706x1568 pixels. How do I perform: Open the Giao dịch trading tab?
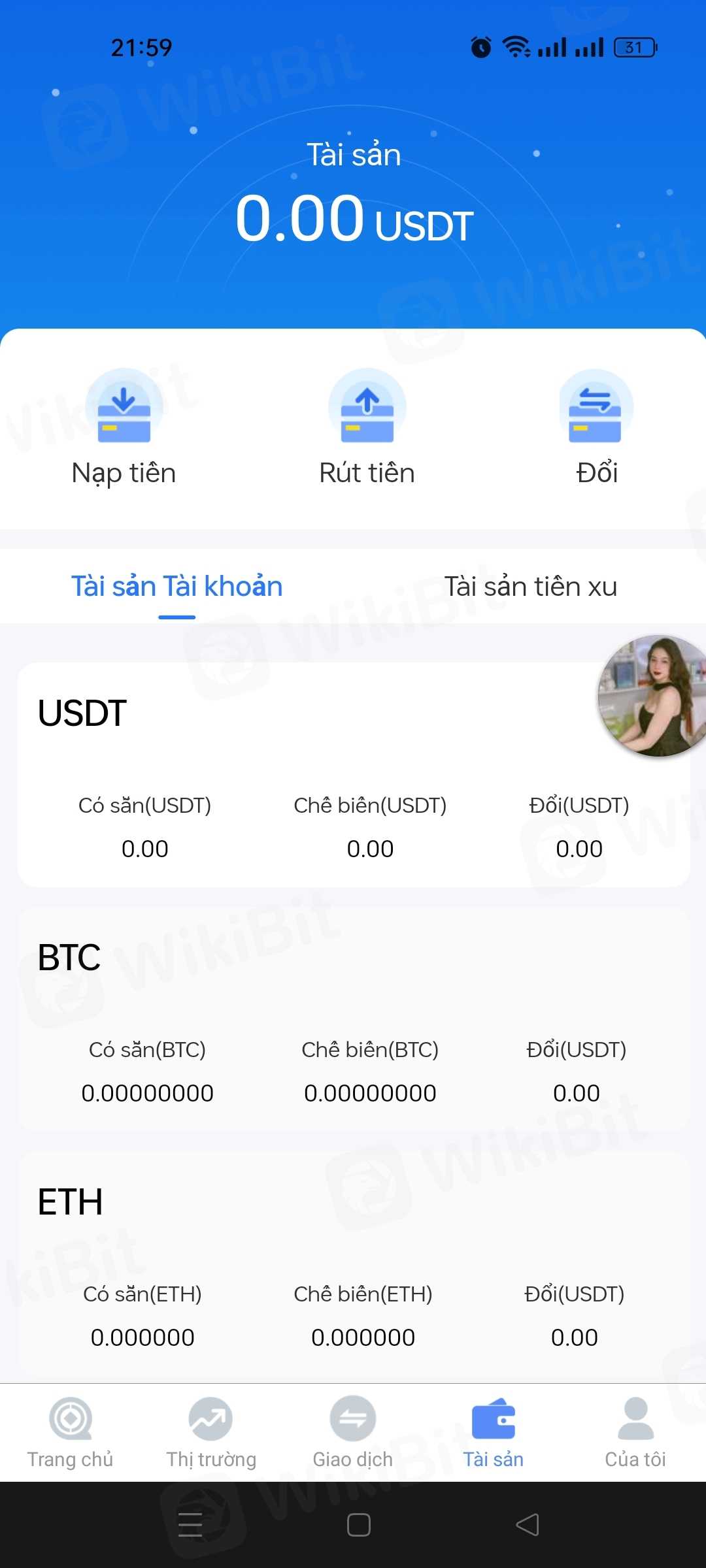tap(353, 1432)
